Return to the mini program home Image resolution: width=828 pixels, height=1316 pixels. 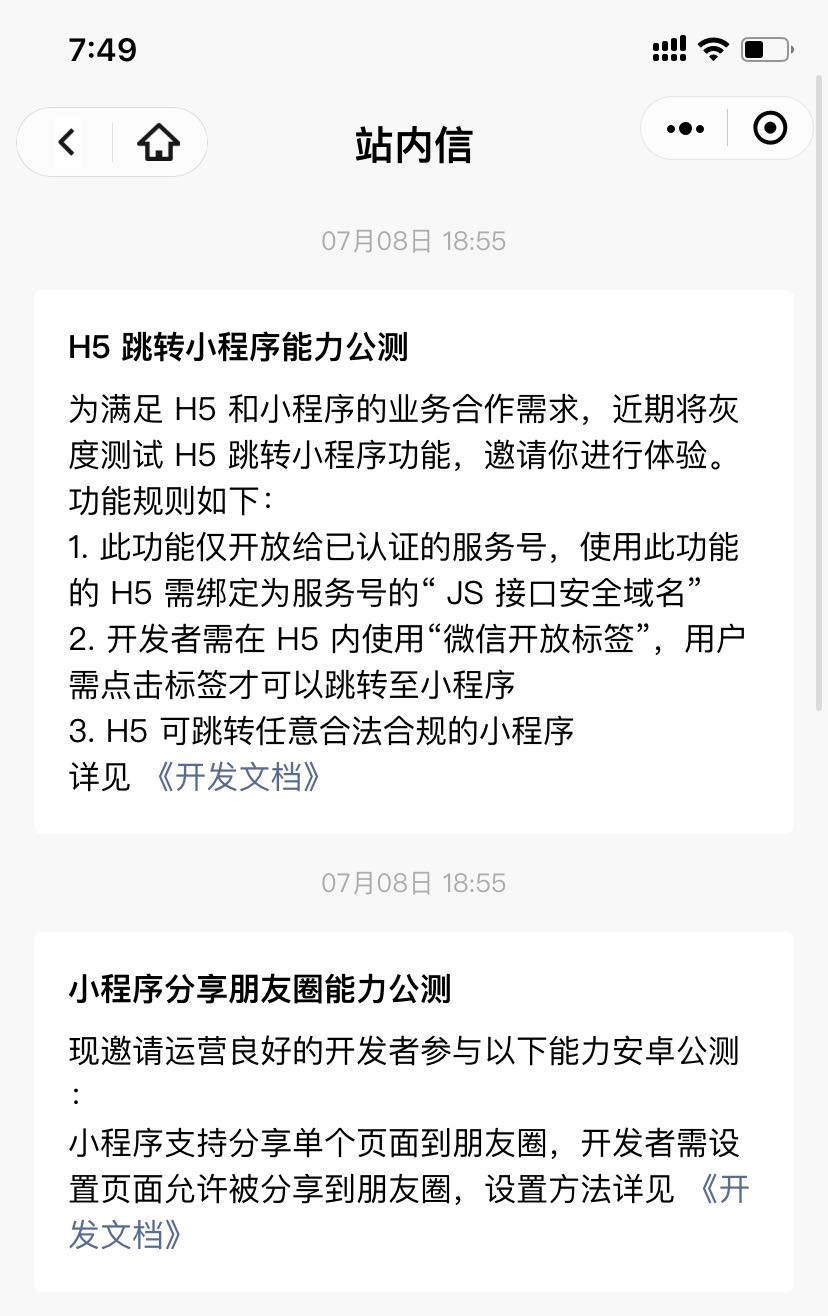(x=158, y=143)
